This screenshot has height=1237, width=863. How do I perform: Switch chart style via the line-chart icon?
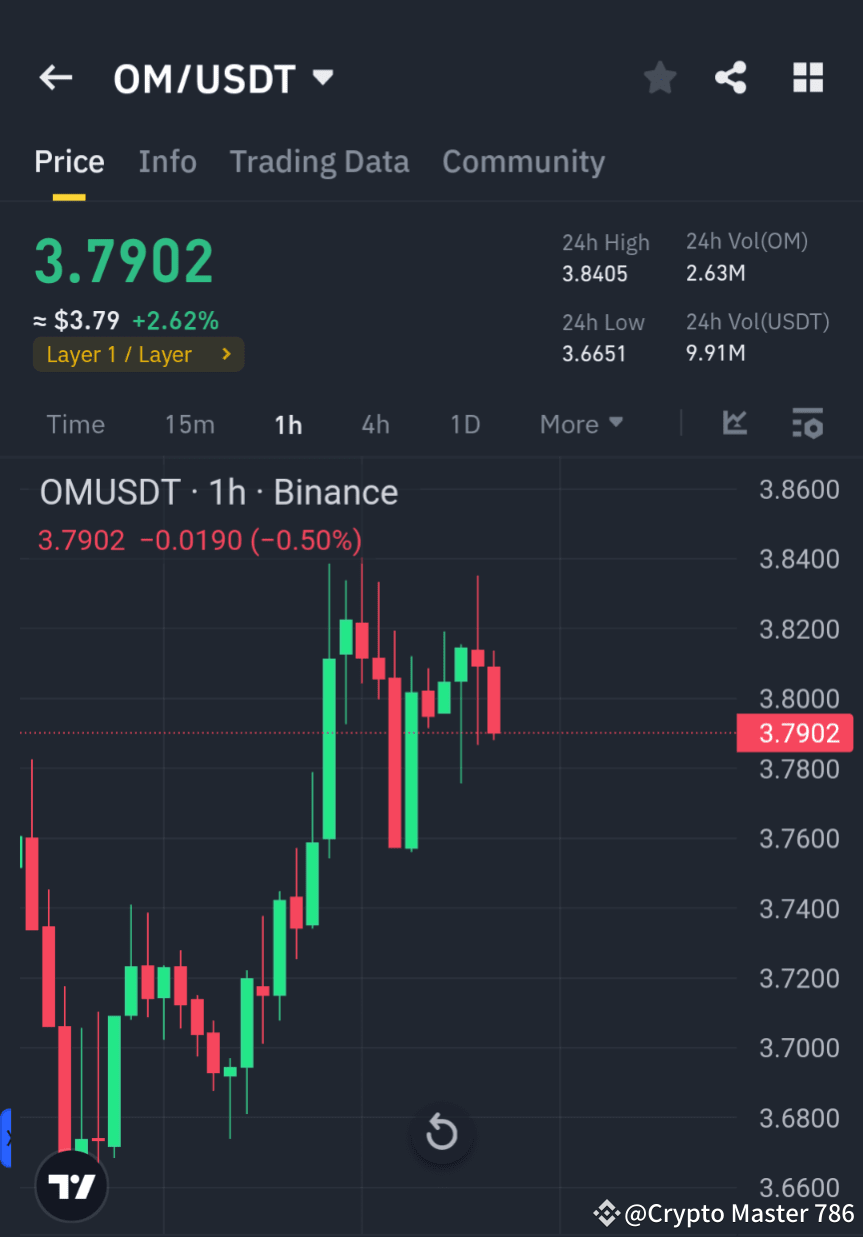point(735,424)
